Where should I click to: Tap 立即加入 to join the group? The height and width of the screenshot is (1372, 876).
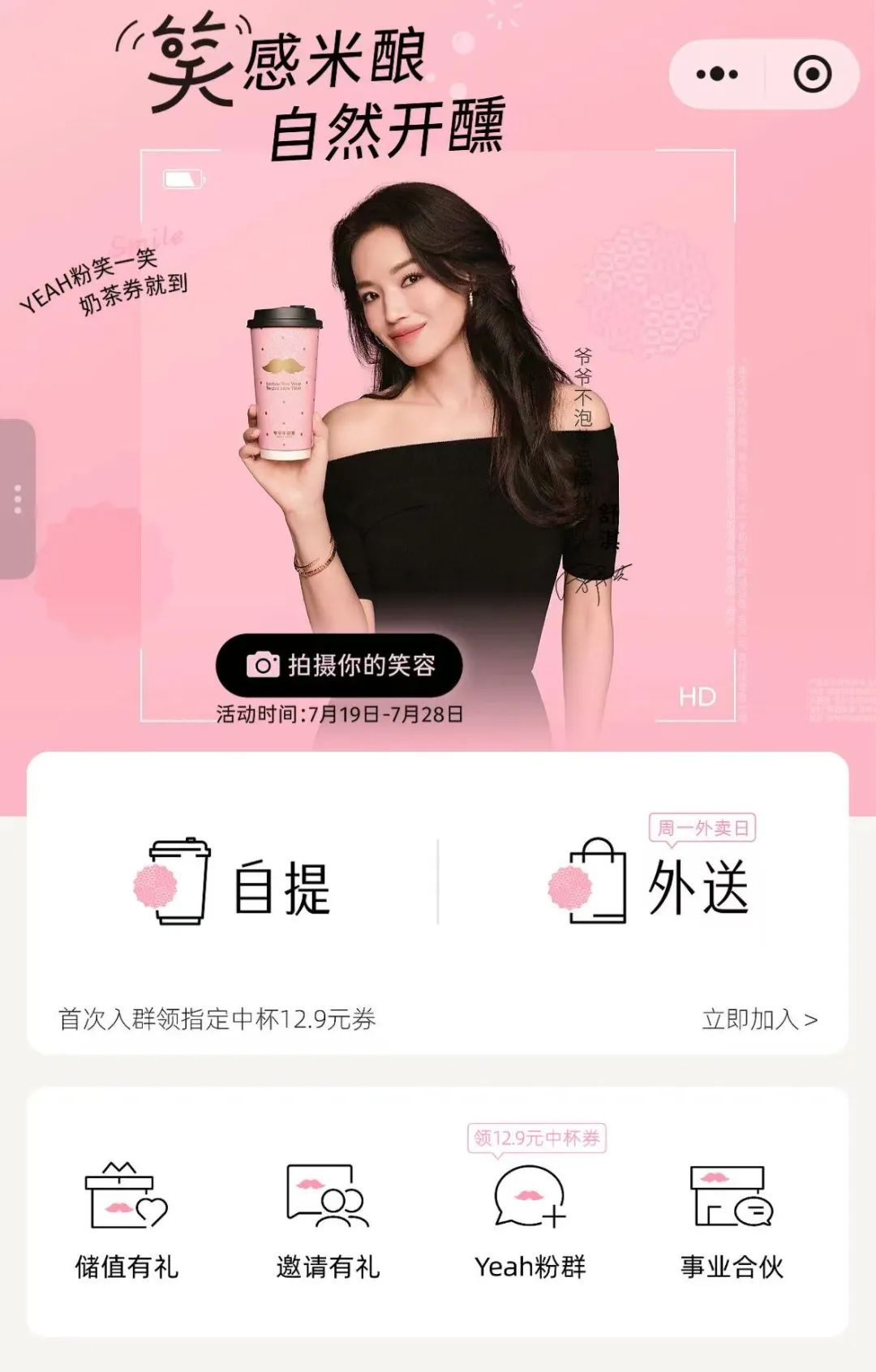759,1019
